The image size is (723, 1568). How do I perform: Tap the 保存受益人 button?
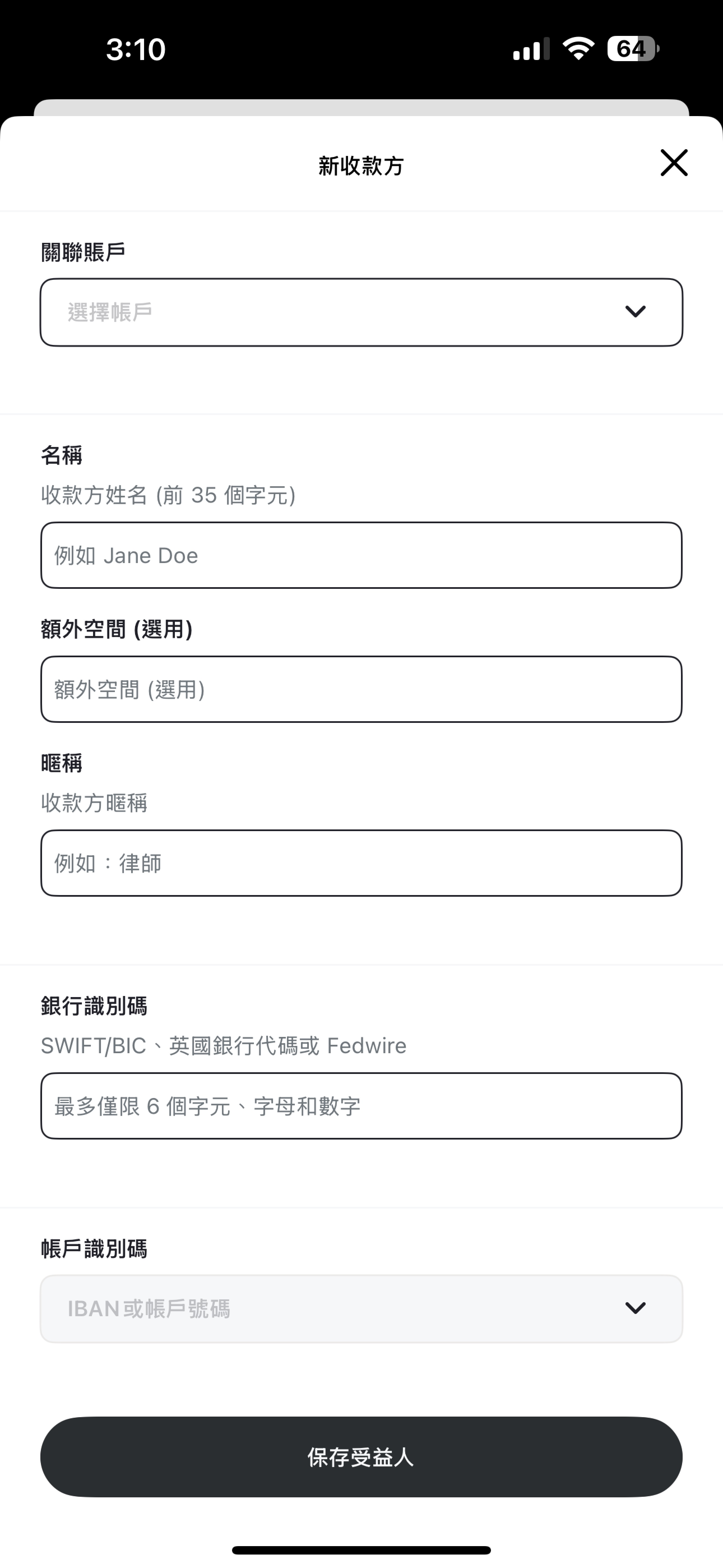(361, 1457)
